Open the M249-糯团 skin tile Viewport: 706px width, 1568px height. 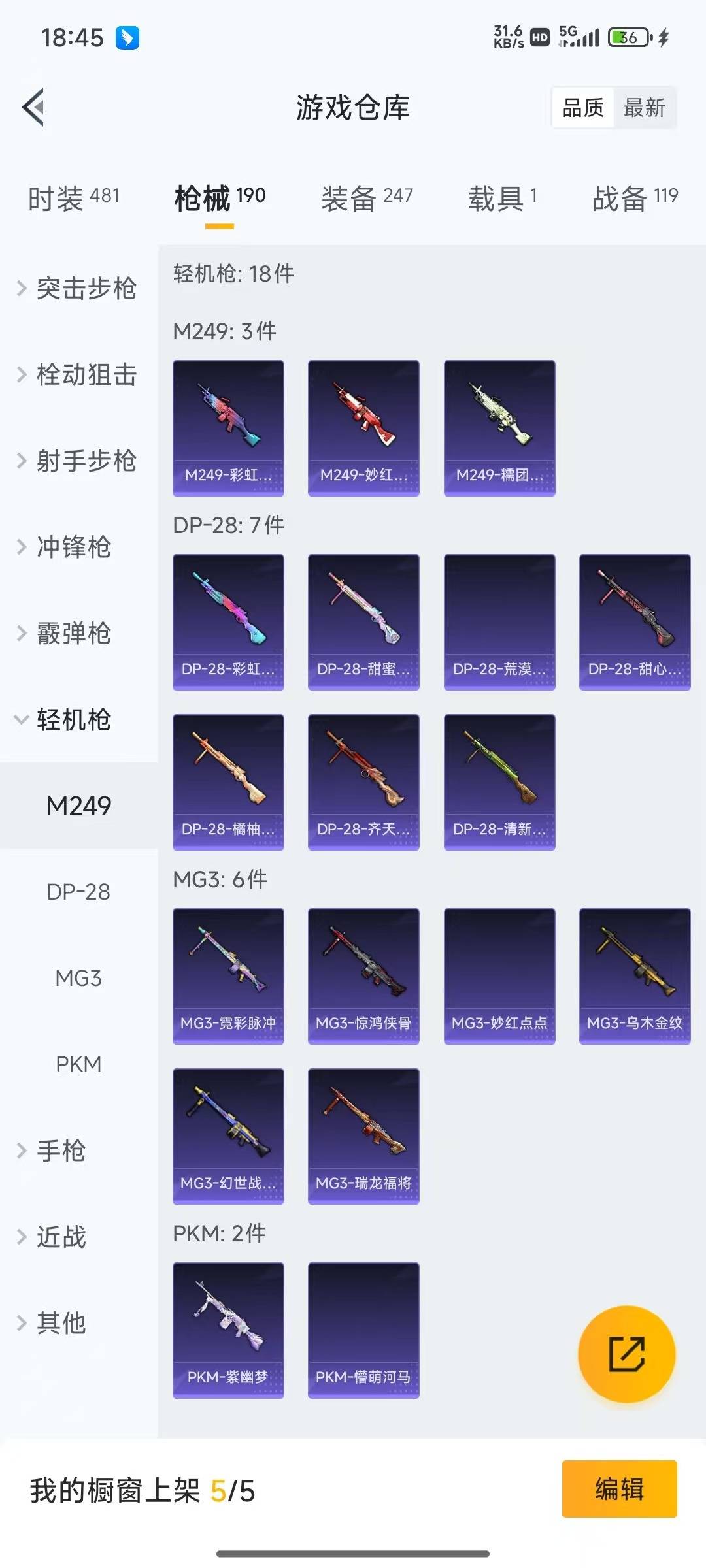(x=499, y=428)
